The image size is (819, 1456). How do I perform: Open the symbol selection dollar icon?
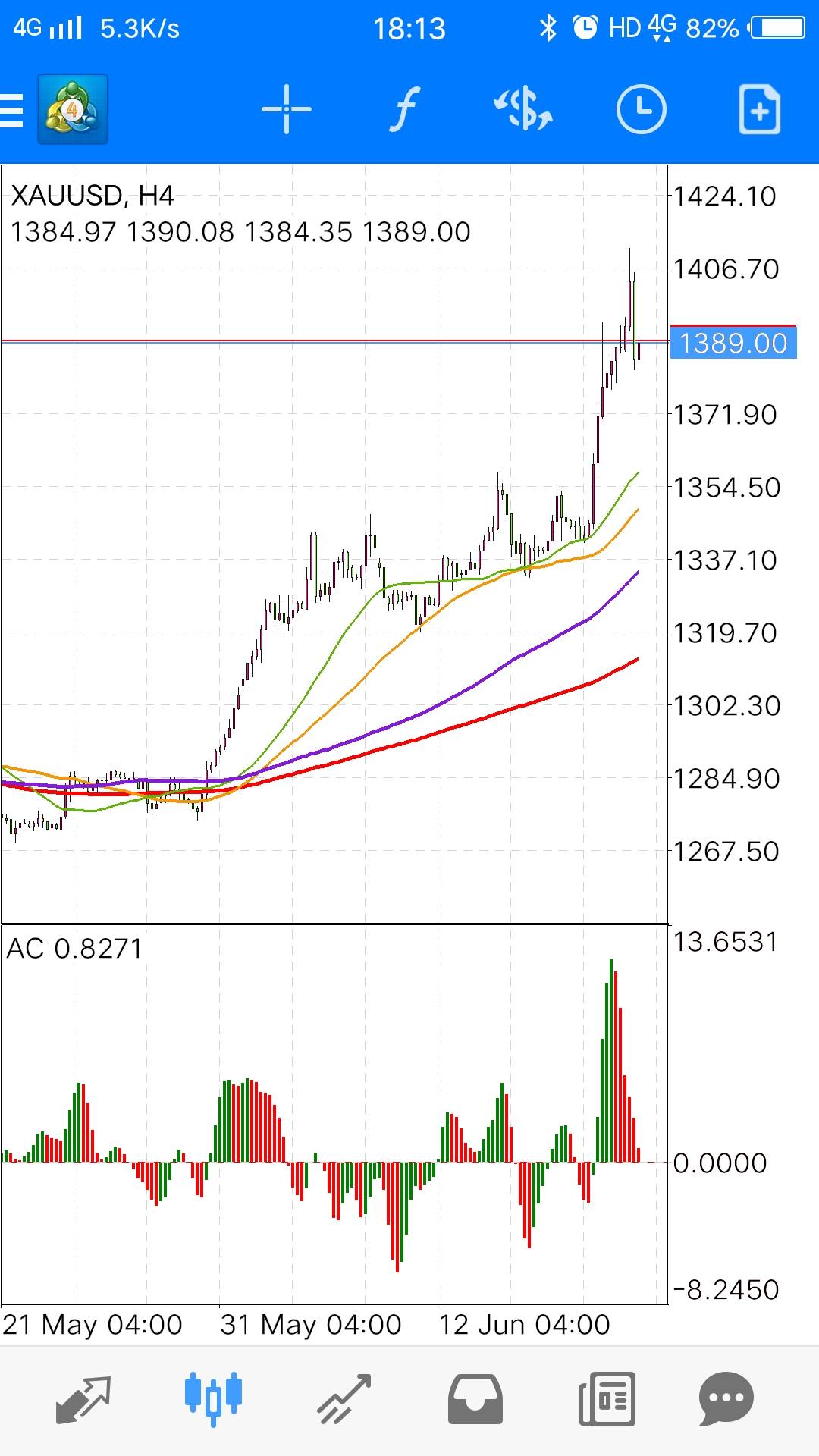pyautogui.click(x=523, y=110)
